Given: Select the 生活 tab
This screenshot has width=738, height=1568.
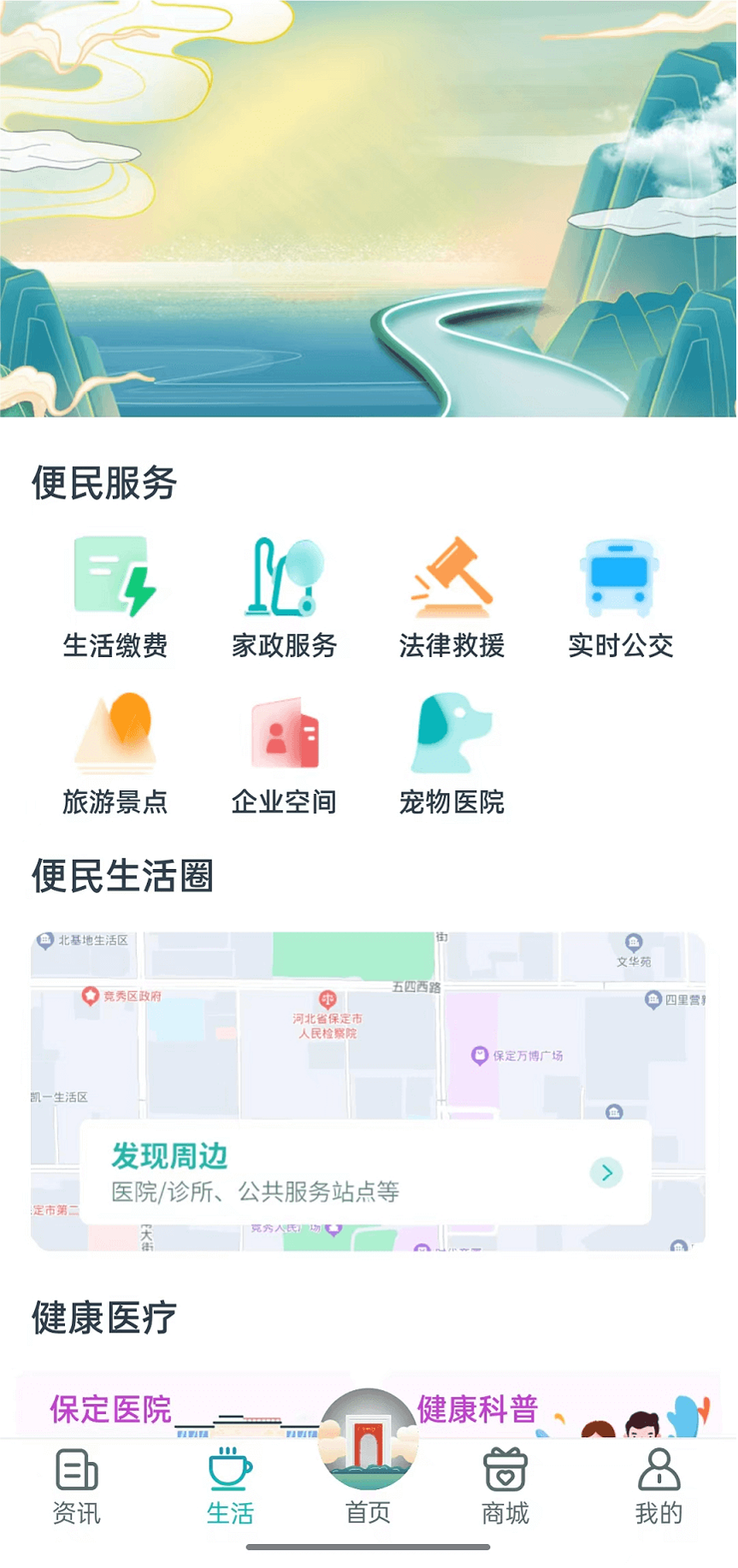Looking at the screenshot, I should (x=230, y=1487).
